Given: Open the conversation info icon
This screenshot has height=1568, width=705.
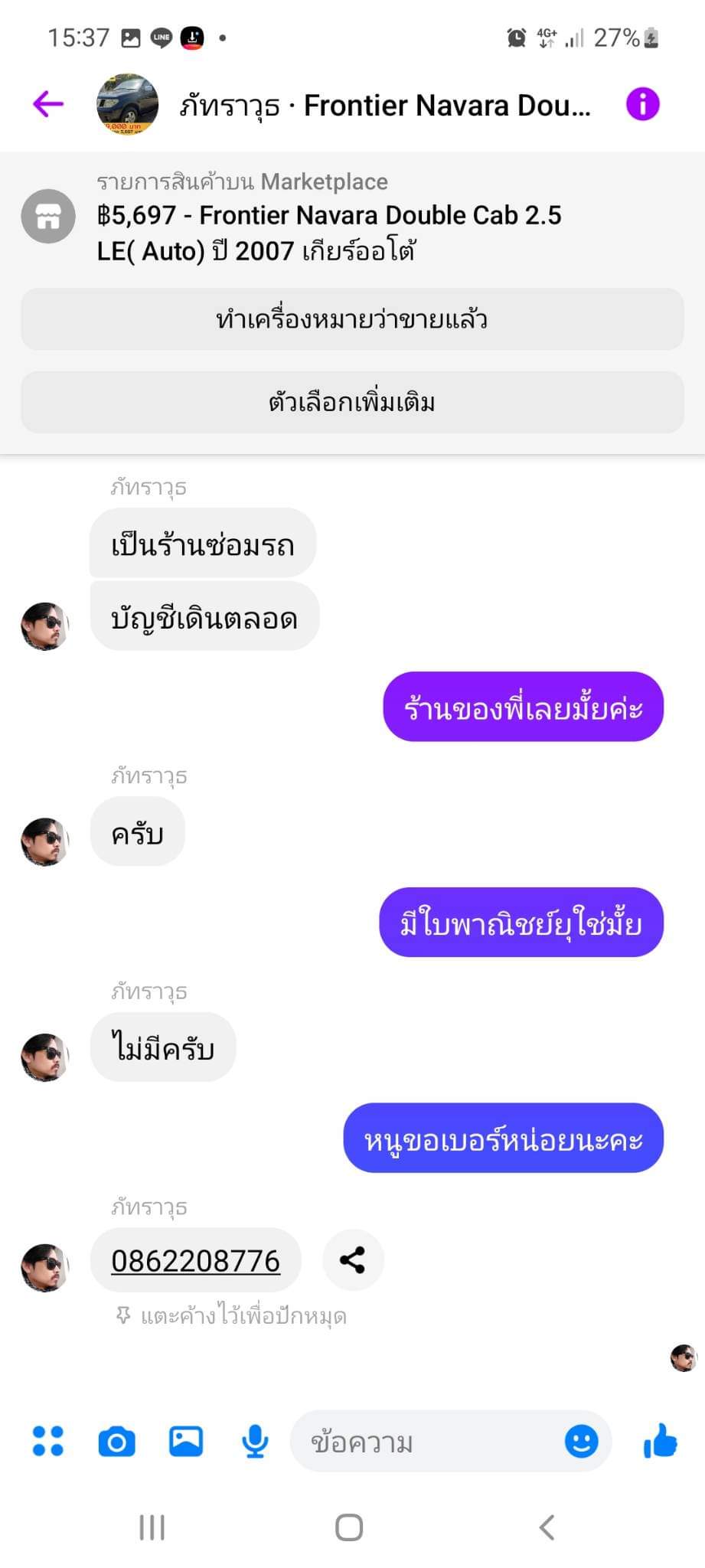Looking at the screenshot, I should 642,104.
